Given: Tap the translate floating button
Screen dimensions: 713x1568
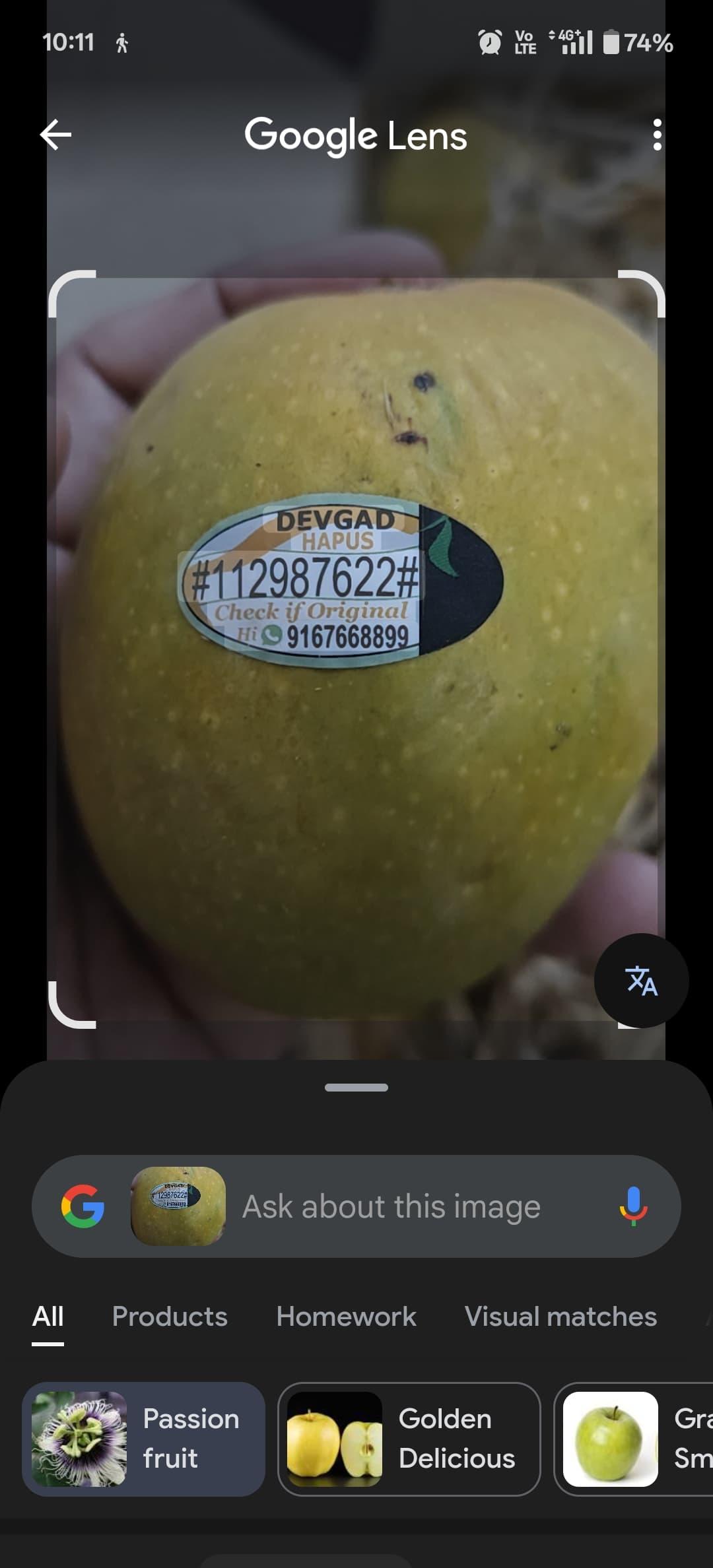Looking at the screenshot, I should (641, 980).
